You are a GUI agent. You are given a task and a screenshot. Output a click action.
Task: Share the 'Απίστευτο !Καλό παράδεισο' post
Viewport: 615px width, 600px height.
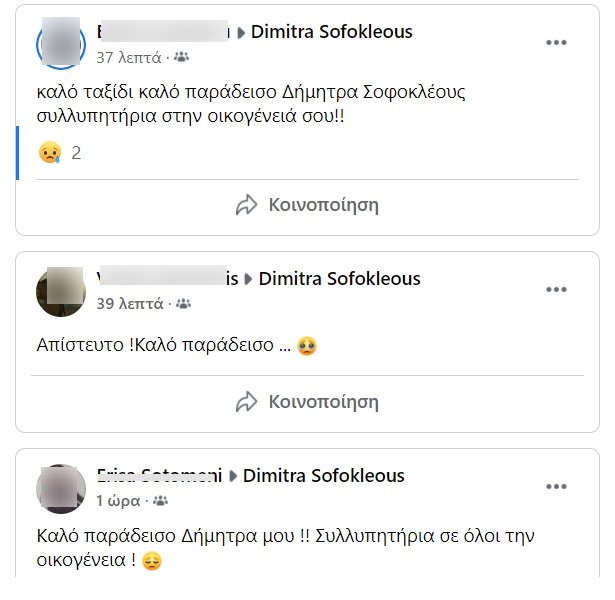(x=308, y=402)
